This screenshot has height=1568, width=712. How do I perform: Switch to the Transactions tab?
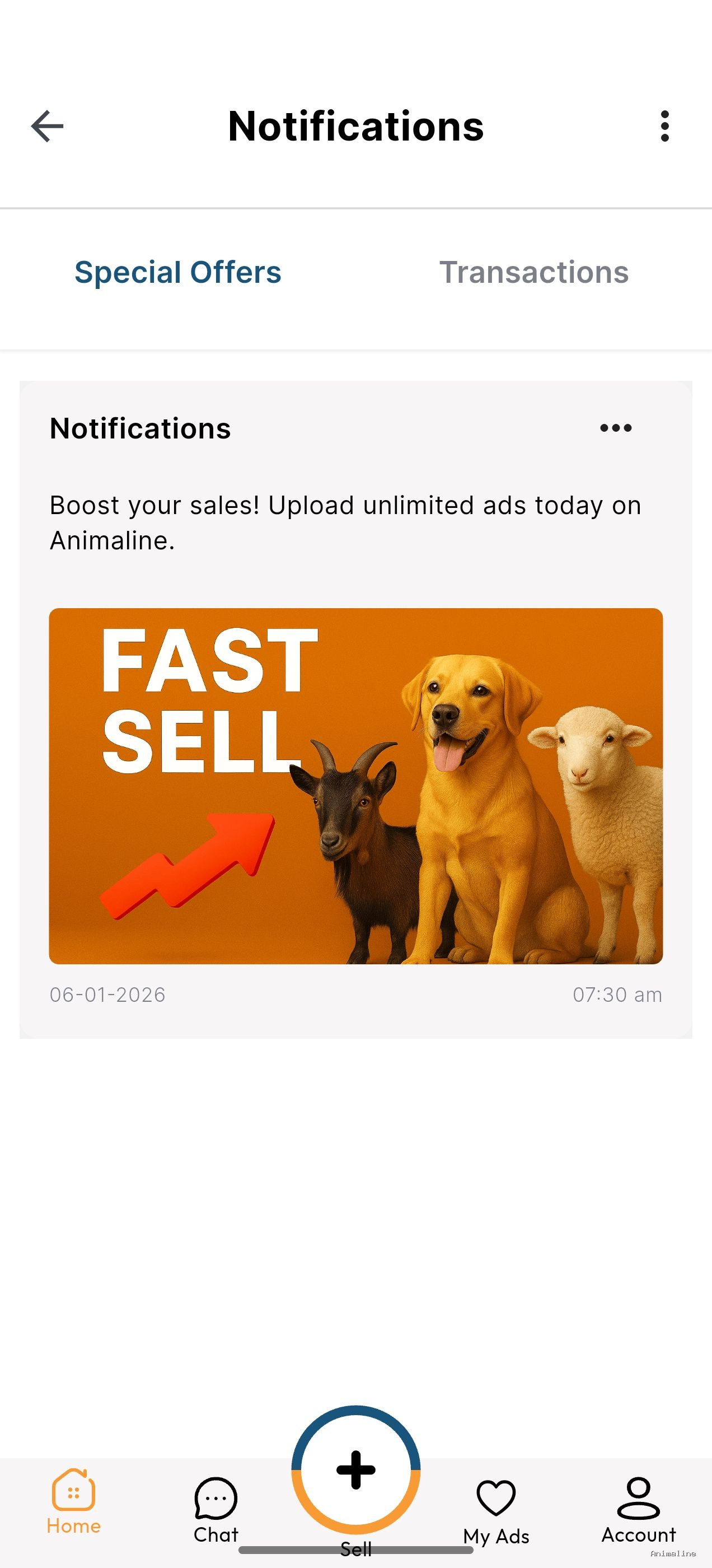[533, 272]
